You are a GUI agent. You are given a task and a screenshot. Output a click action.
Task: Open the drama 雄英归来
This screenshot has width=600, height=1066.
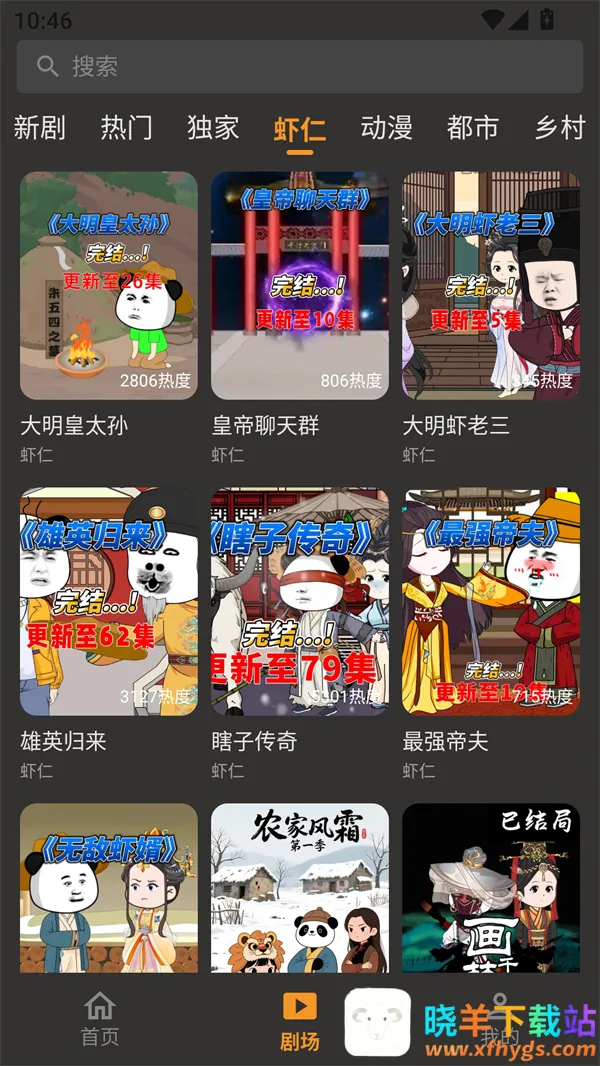coord(109,601)
